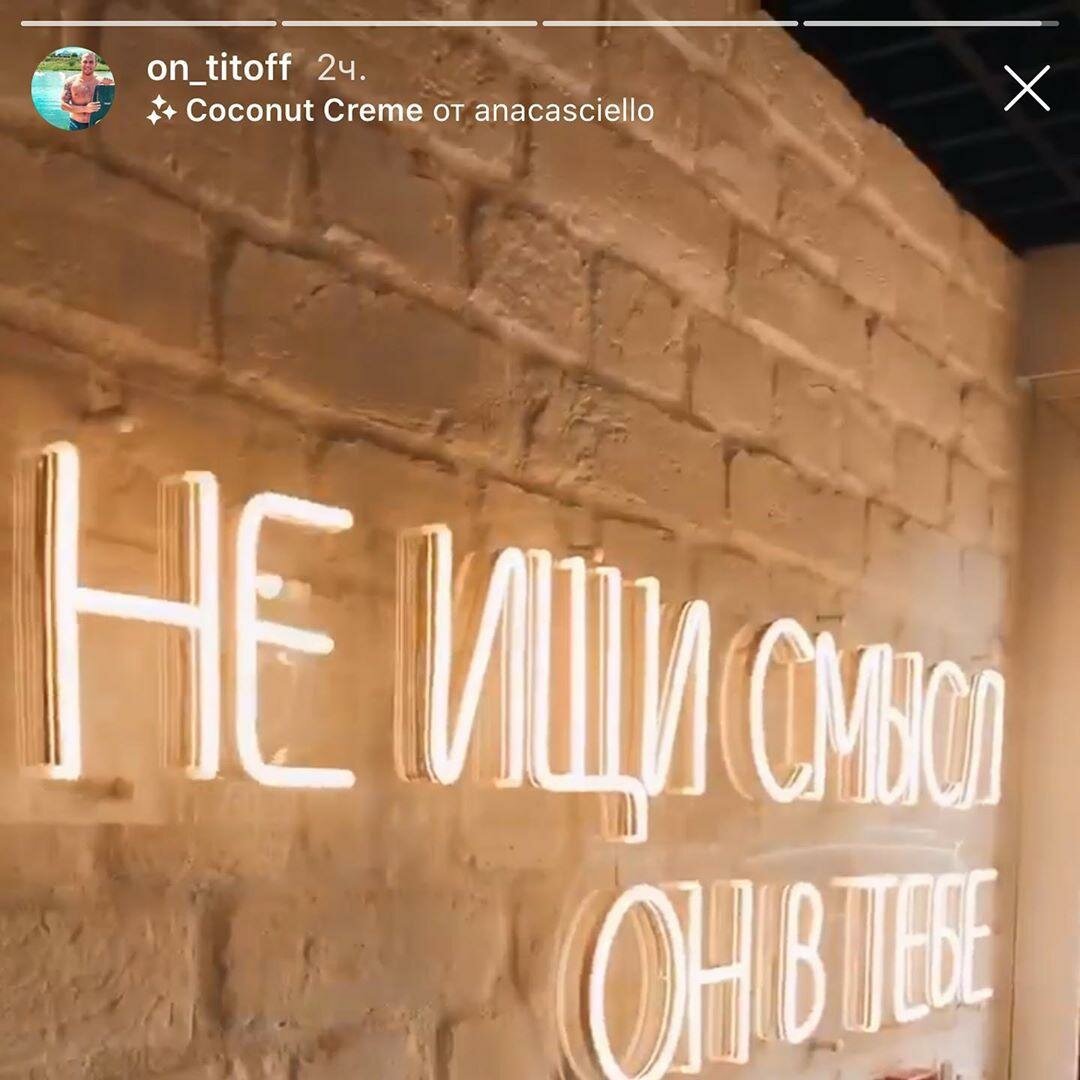
Task: Close the story viewer
Action: [x=1026, y=88]
